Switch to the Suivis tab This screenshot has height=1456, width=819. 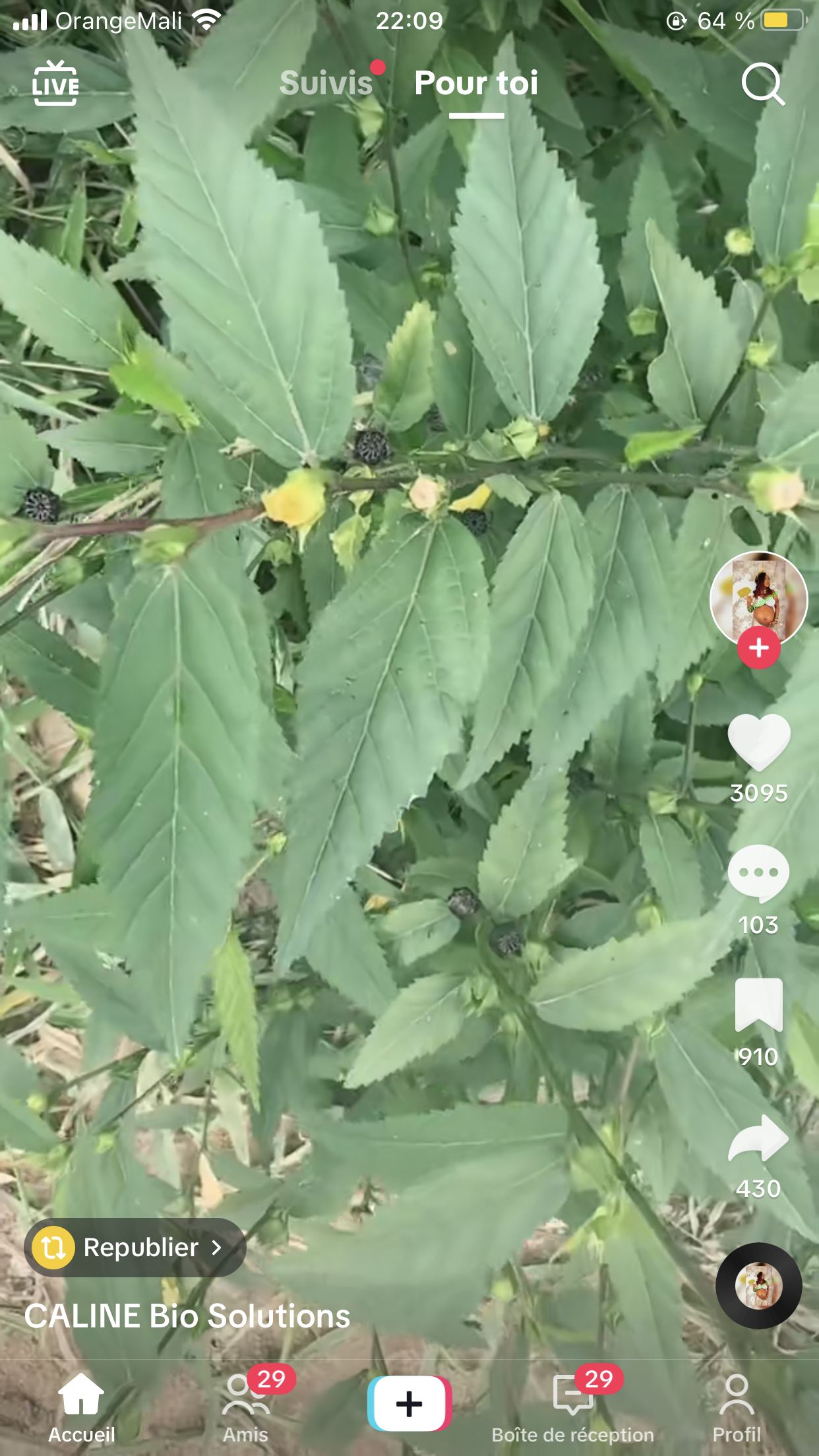click(326, 83)
